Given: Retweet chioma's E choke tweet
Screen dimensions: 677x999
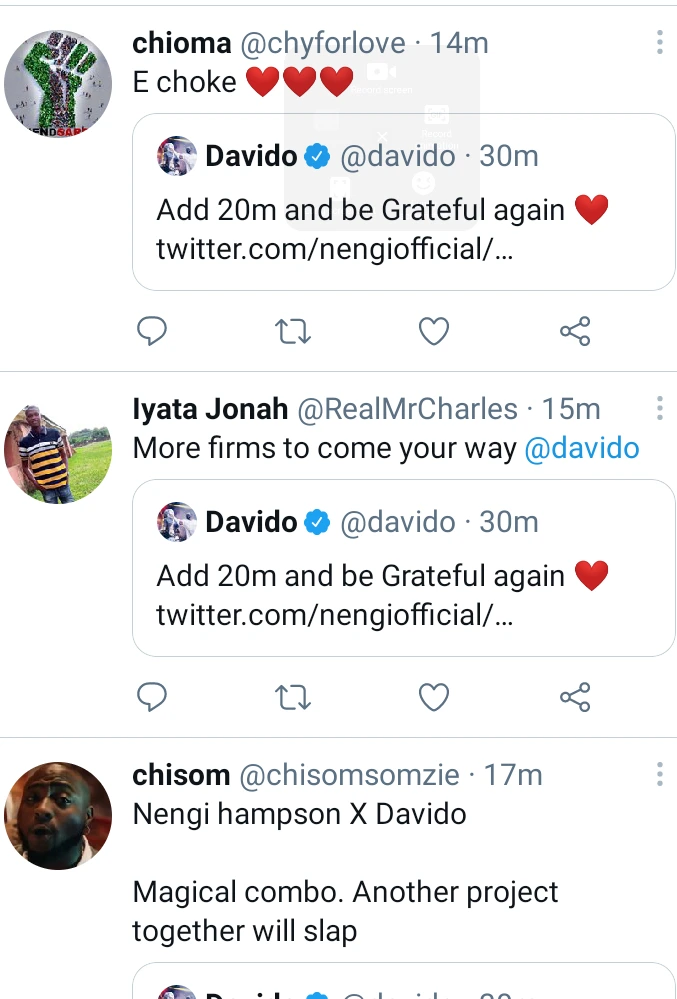Looking at the screenshot, I should 292,331.
